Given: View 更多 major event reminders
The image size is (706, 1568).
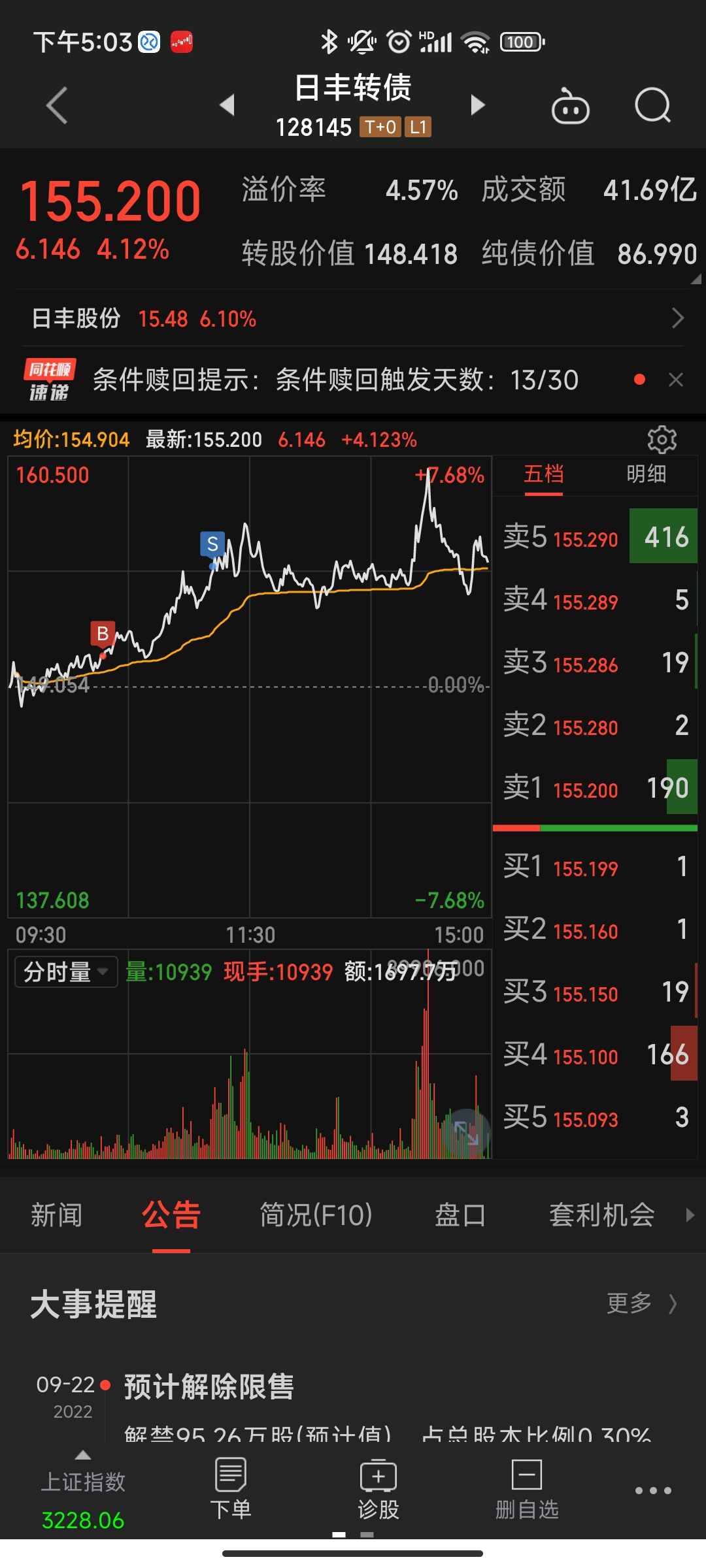Looking at the screenshot, I should [641, 1303].
